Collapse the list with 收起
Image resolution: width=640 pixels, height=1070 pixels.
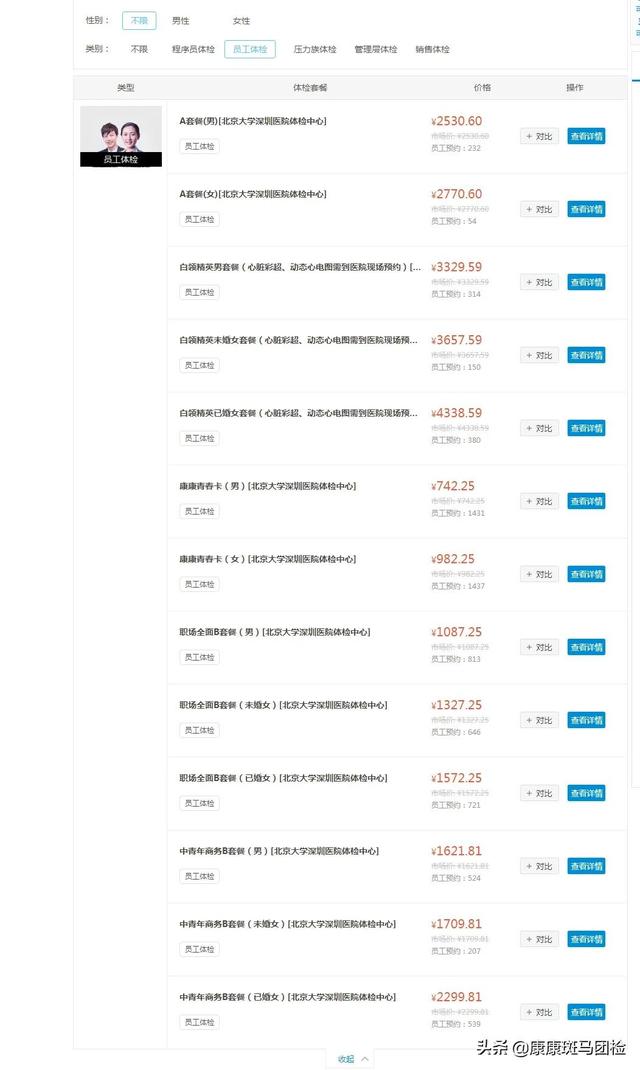click(x=353, y=1059)
